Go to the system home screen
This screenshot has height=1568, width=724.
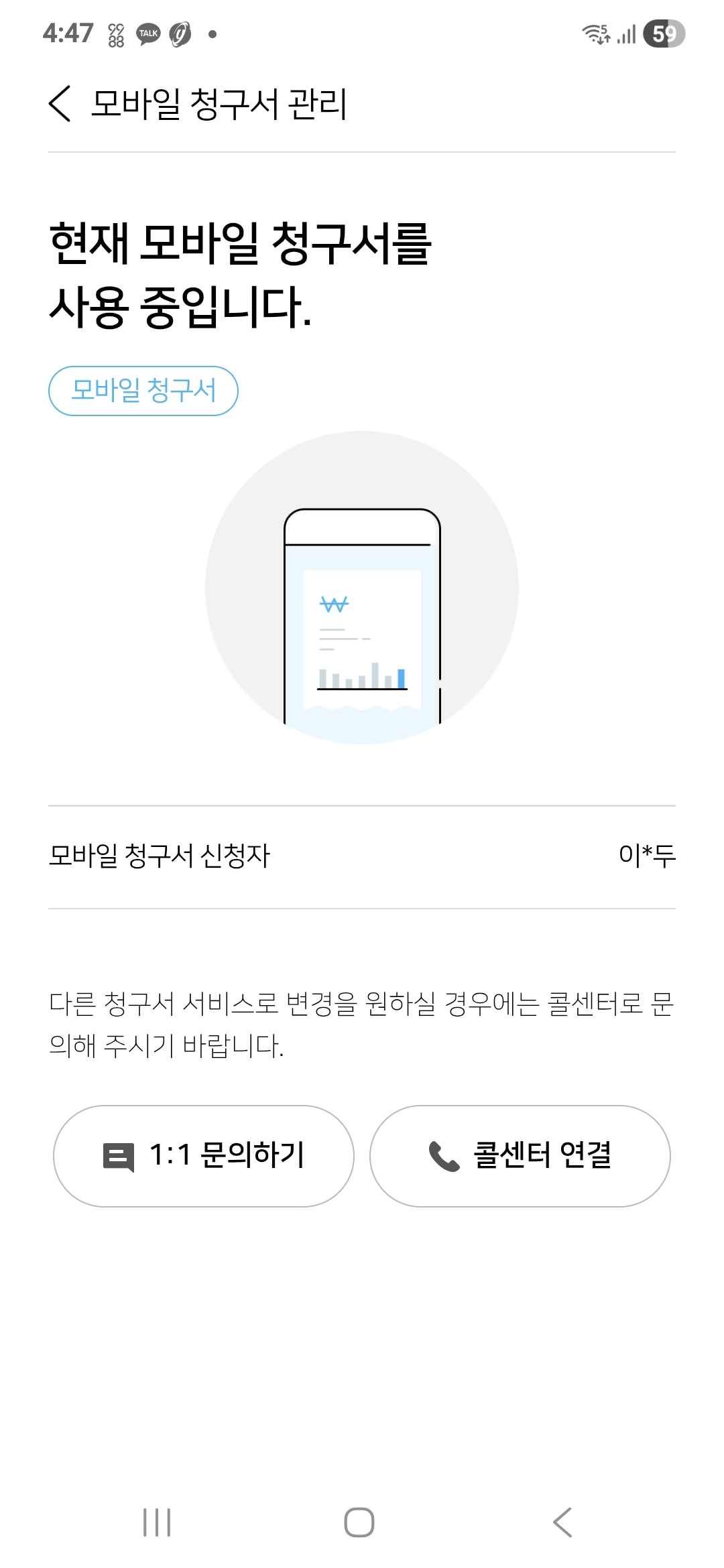pyautogui.click(x=359, y=1522)
